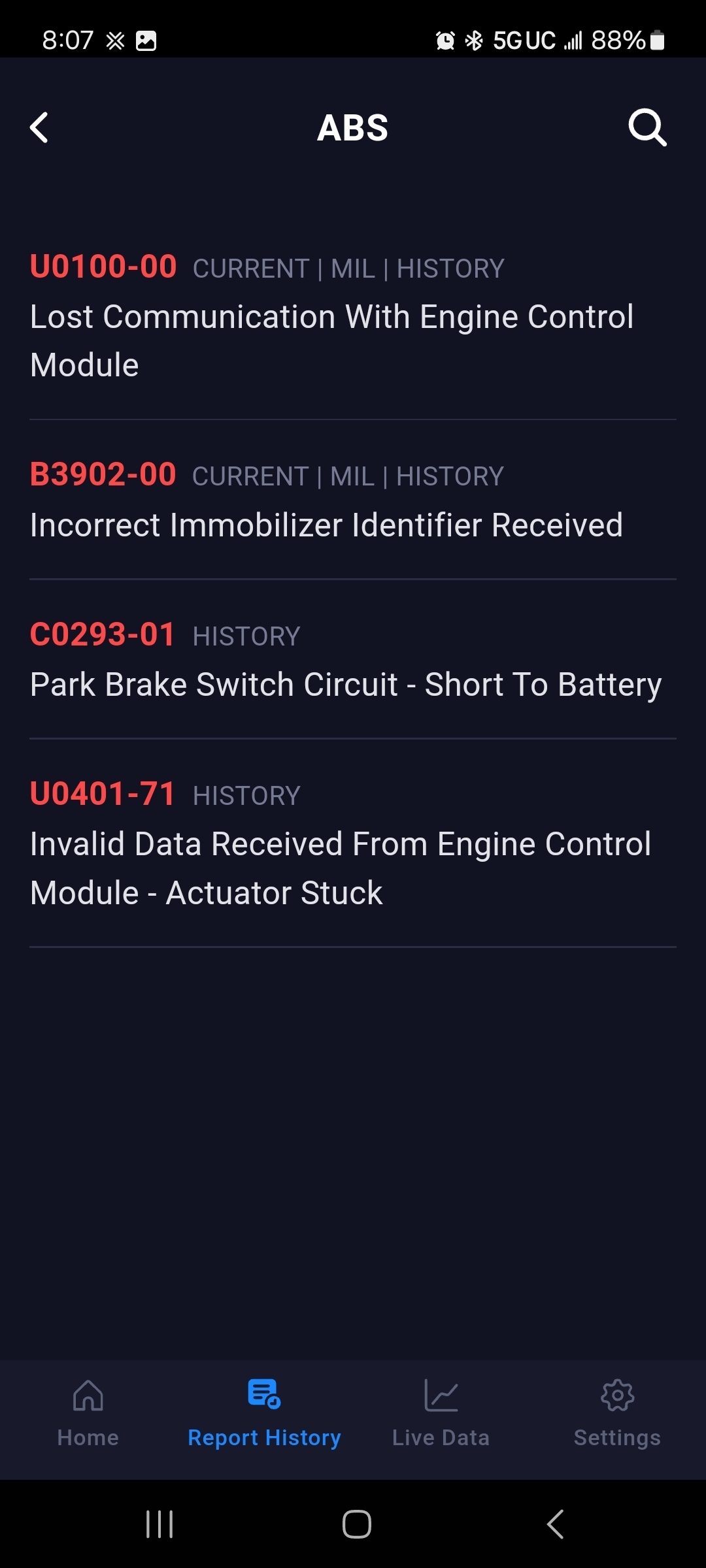Viewport: 706px width, 1568px height.
Task: Go back from the ABS screen
Action: 39,127
